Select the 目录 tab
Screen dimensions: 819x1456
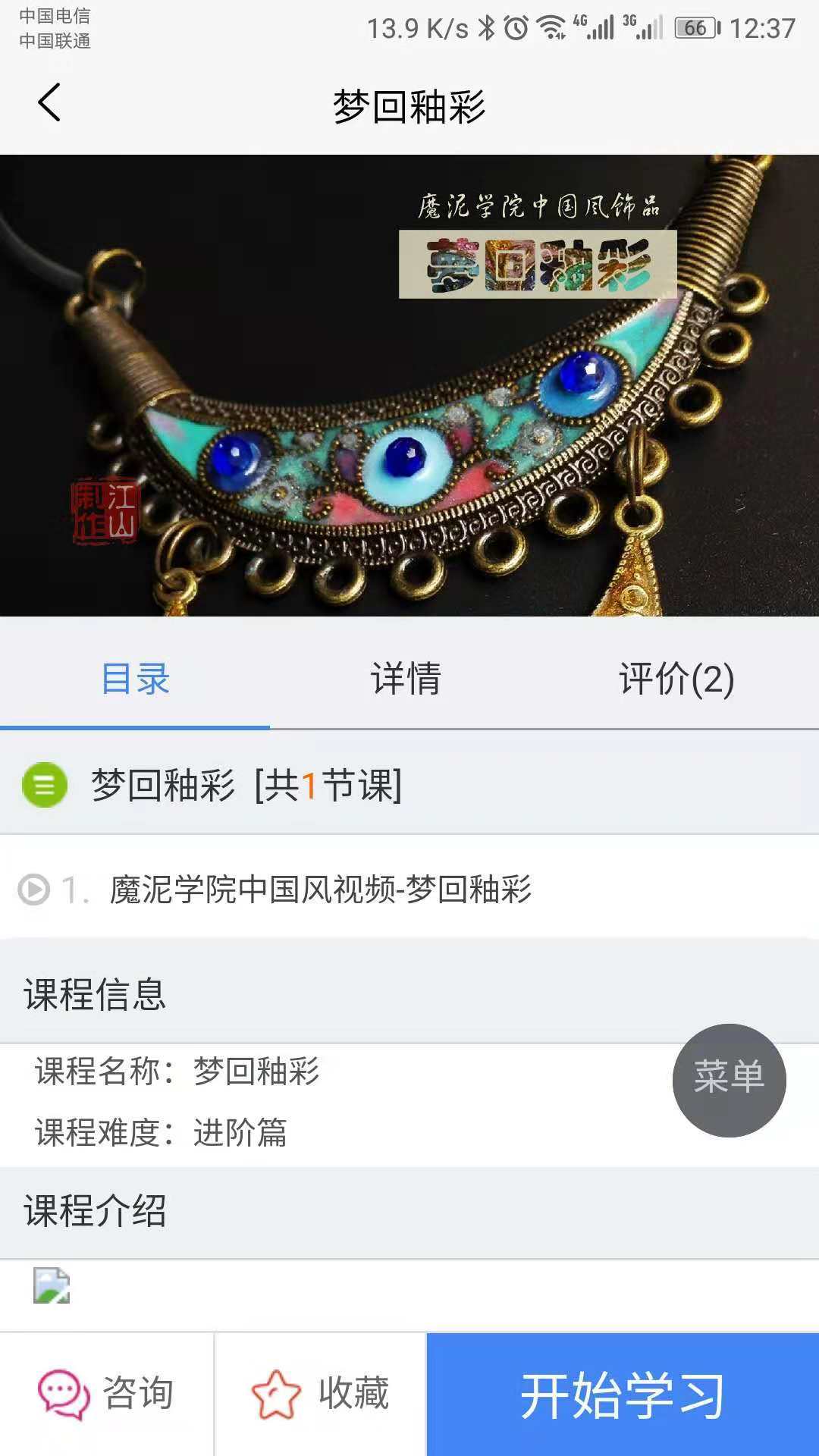tap(135, 678)
